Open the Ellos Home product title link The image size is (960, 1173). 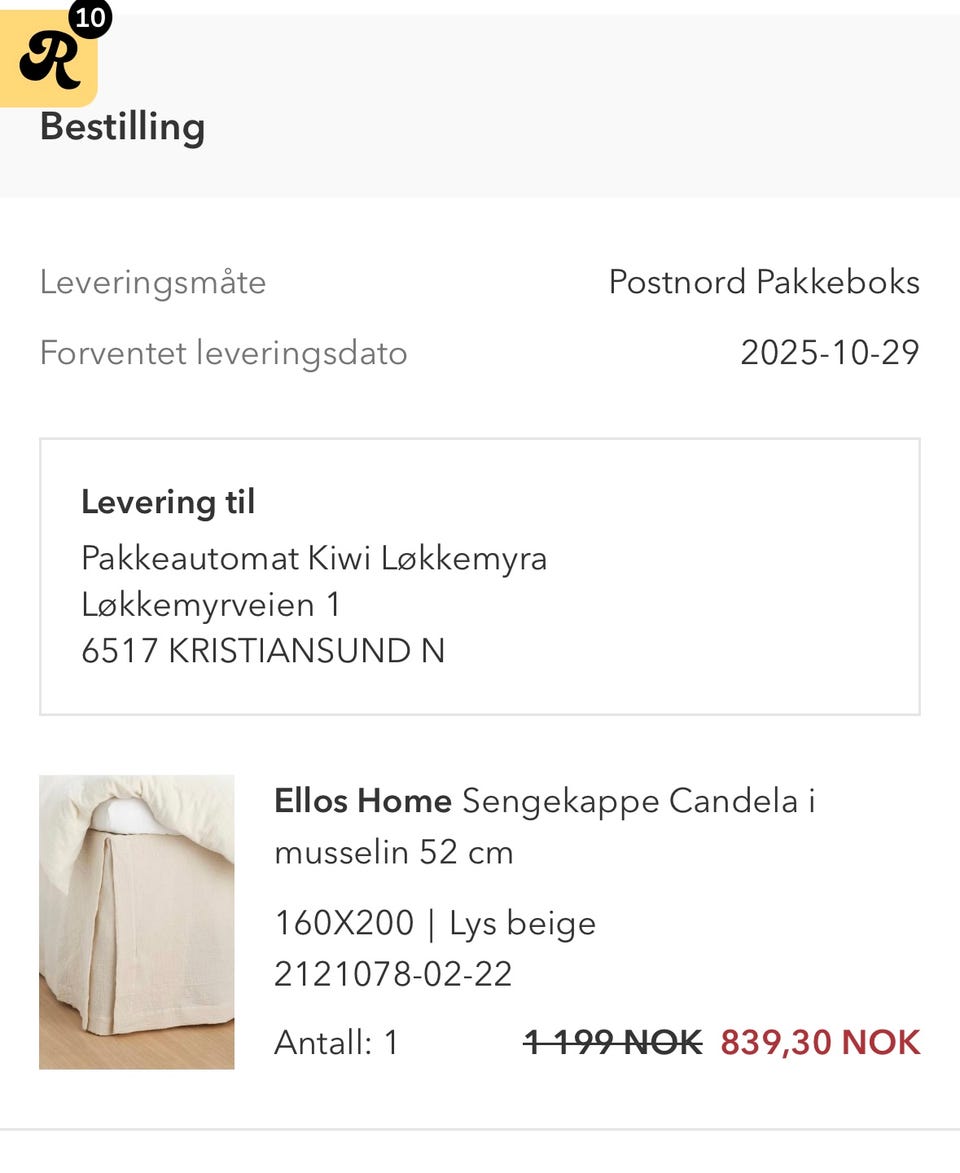click(360, 800)
